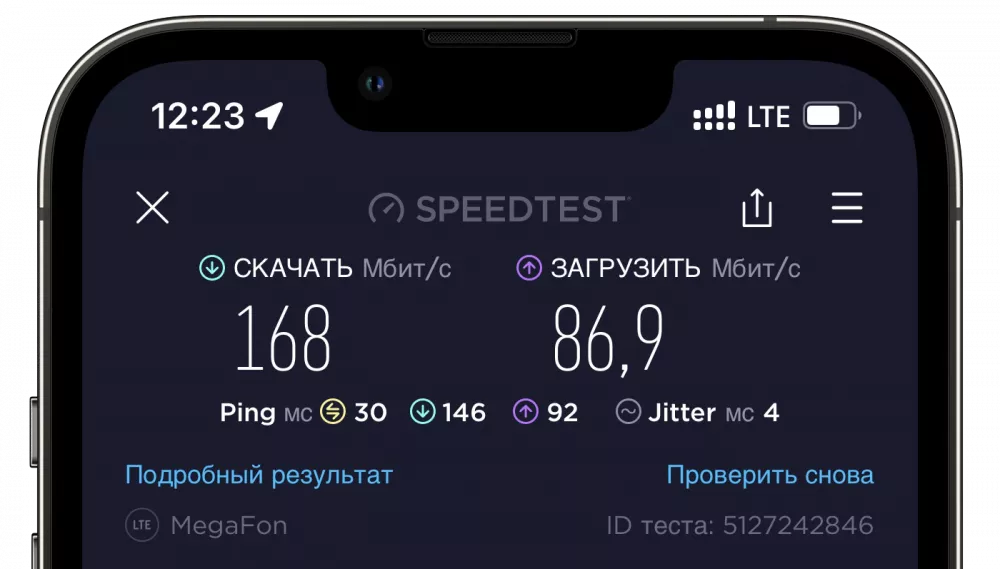Share the speed test result
The height and width of the screenshot is (569, 1000).
pyautogui.click(x=757, y=208)
